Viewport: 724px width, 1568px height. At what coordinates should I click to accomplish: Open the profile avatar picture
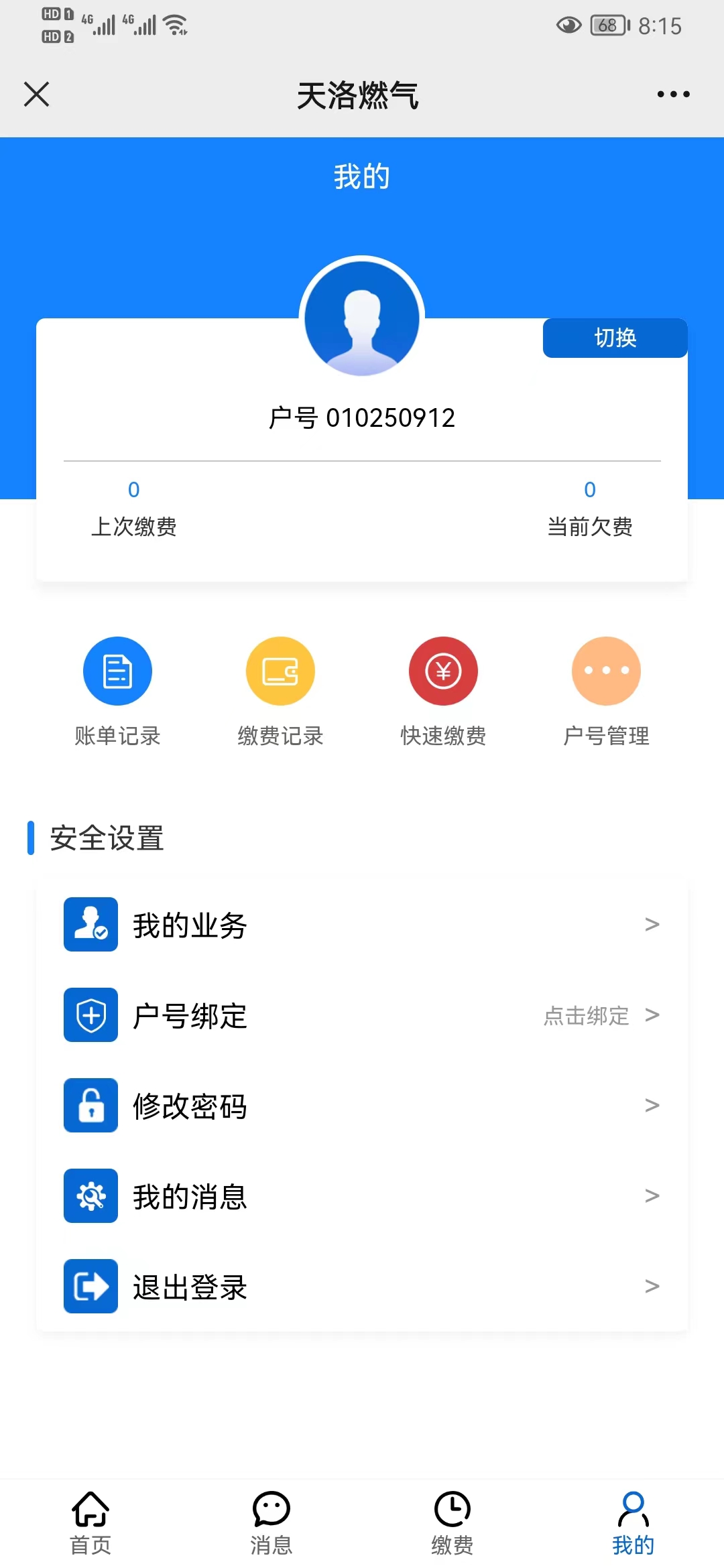(362, 318)
